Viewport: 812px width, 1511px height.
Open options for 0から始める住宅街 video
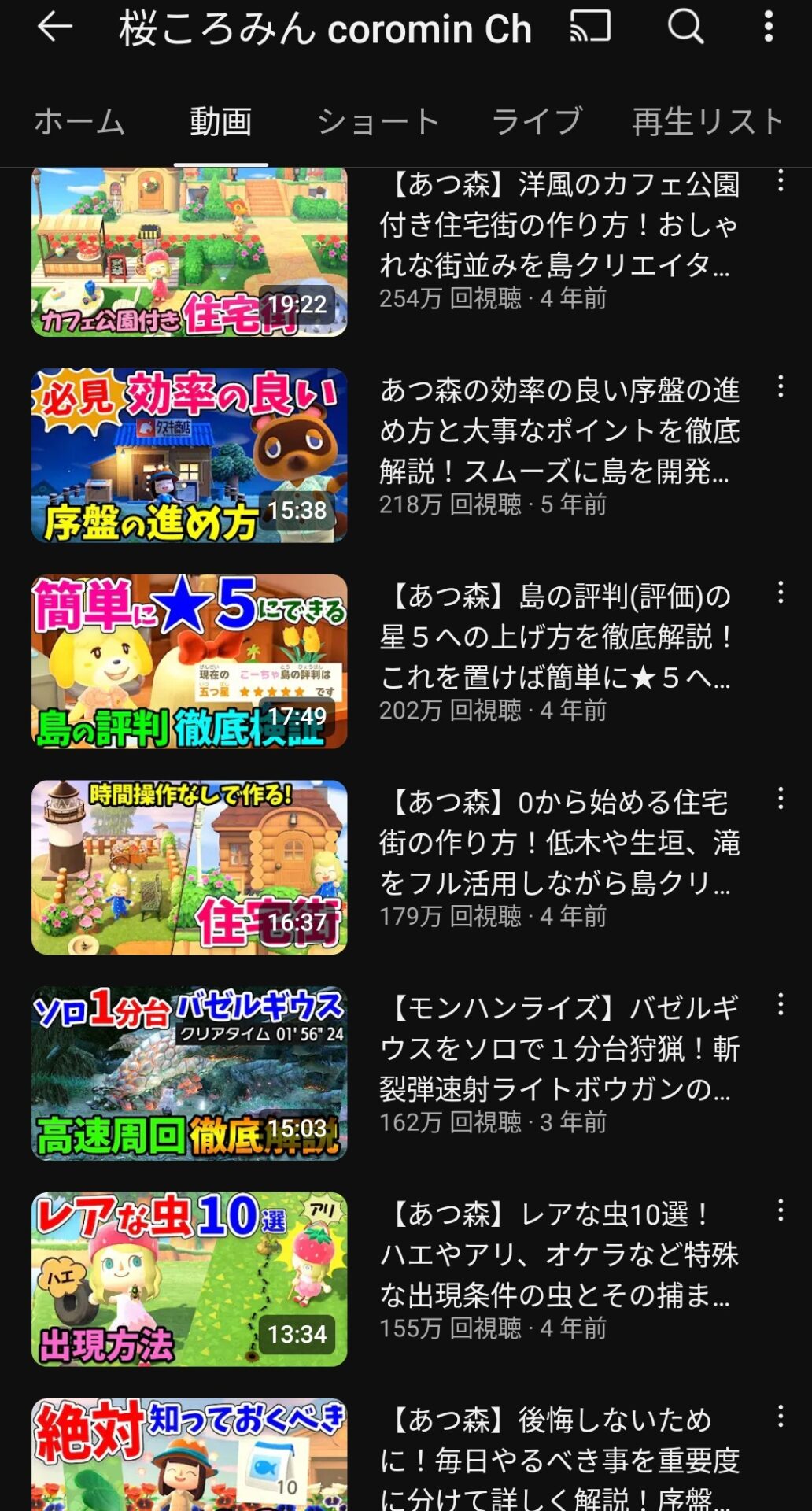pyautogui.click(x=781, y=799)
